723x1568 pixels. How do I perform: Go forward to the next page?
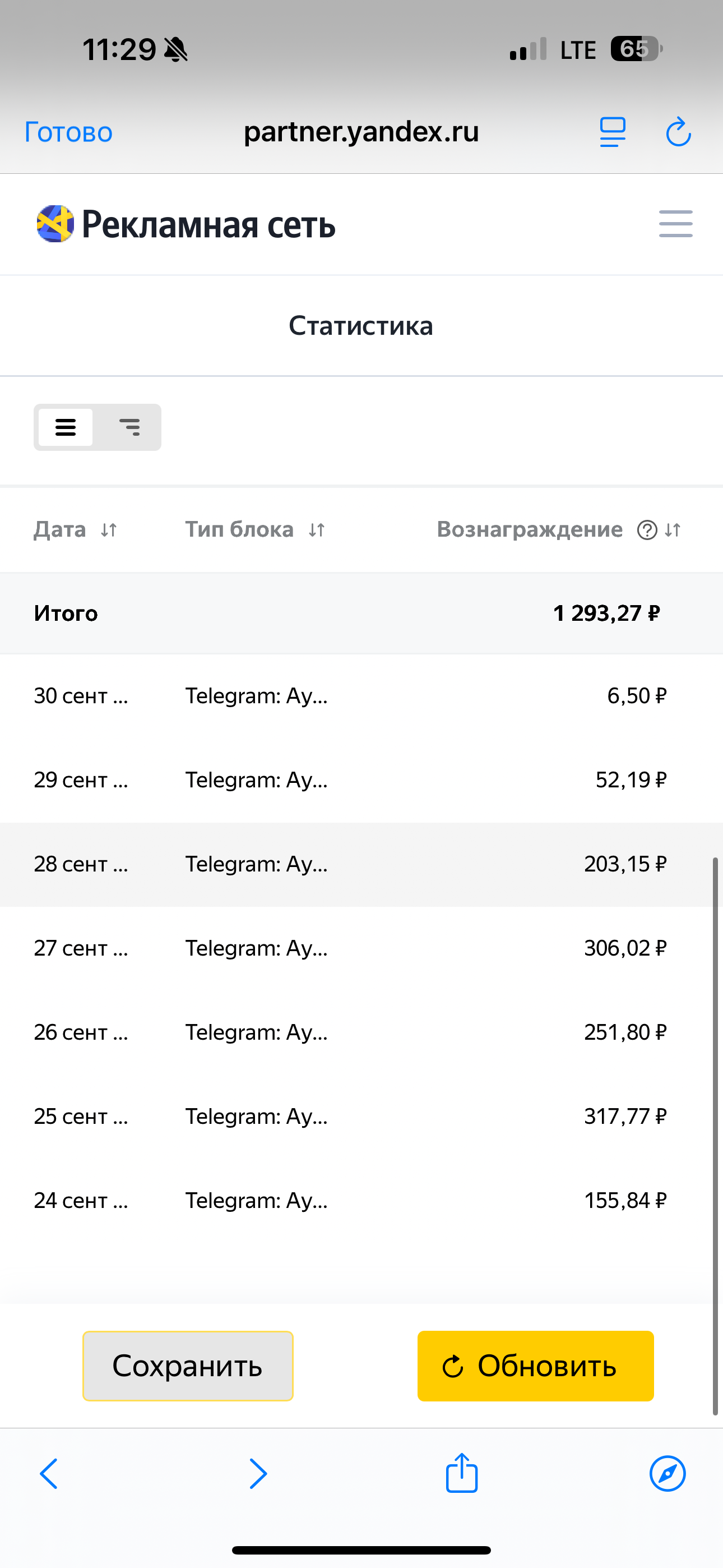(x=258, y=1474)
